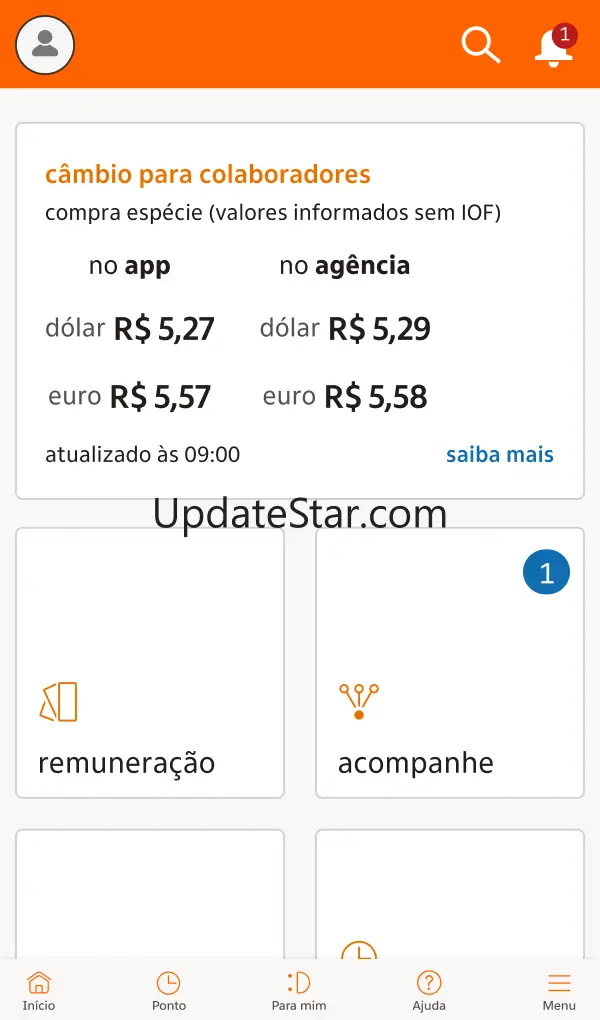Open the Menu tab
The image size is (600, 1020).
(x=559, y=990)
